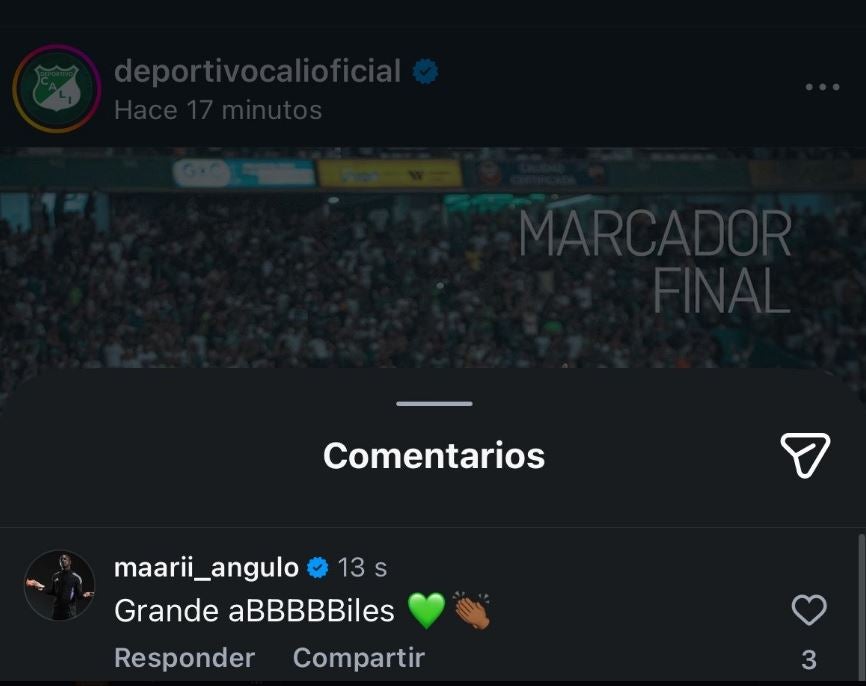Reply to maarii_angulo's comment
The image size is (866, 686).
(184, 658)
